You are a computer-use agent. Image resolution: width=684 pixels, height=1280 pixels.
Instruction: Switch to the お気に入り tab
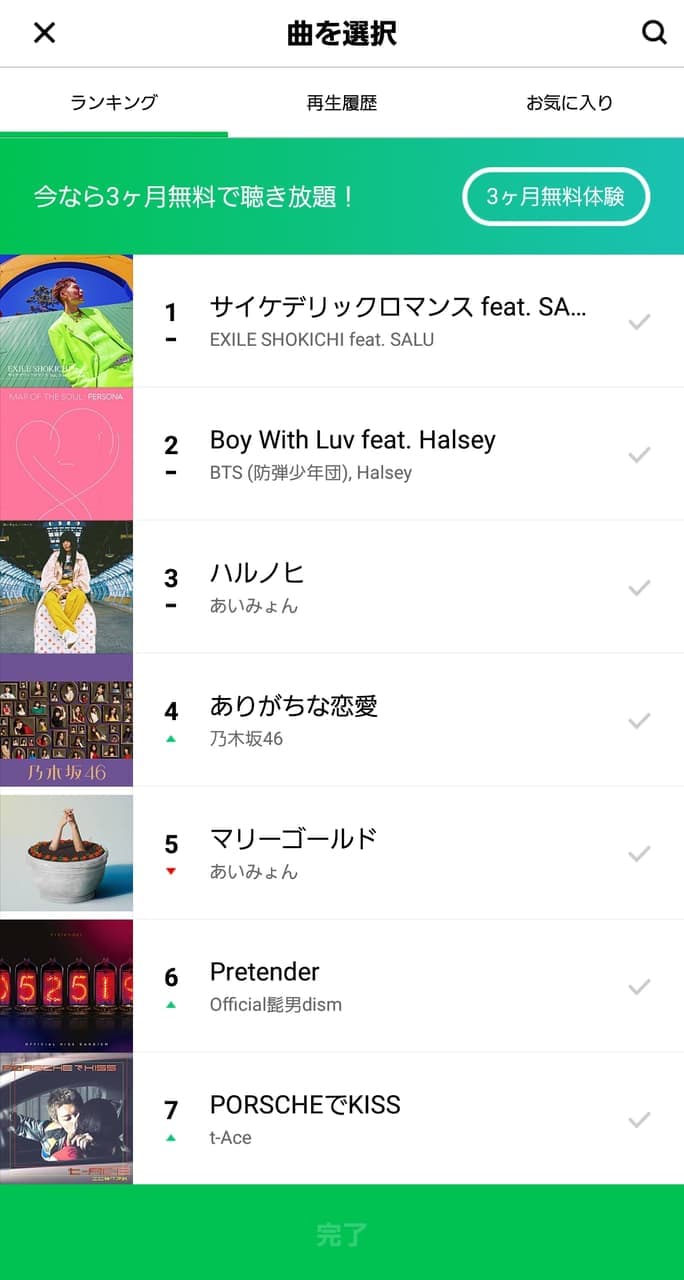coord(569,102)
